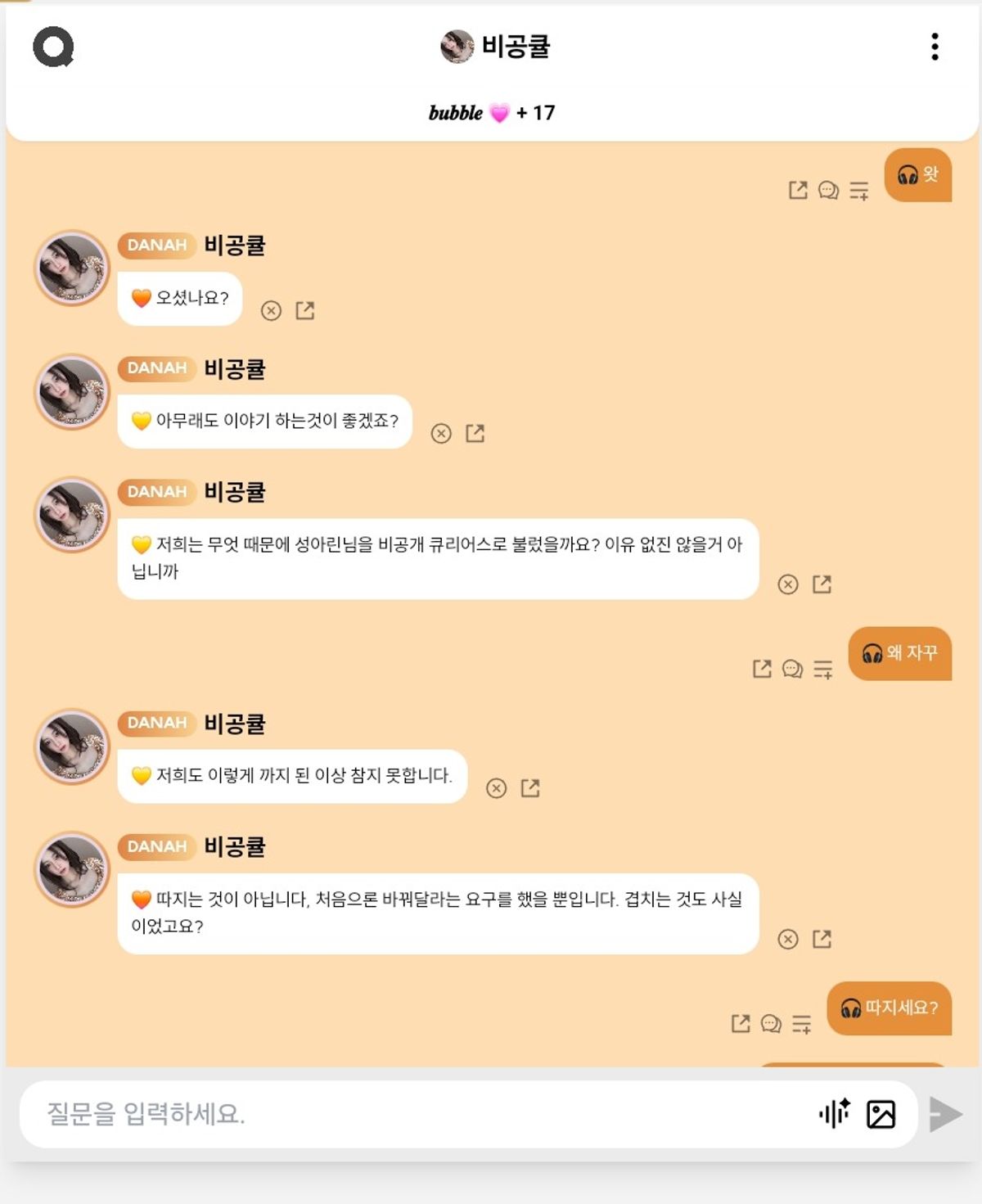The height and width of the screenshot is (1204, 982).
Task: Open 비공쿨 profile in the header
Action: coord(496,47)
